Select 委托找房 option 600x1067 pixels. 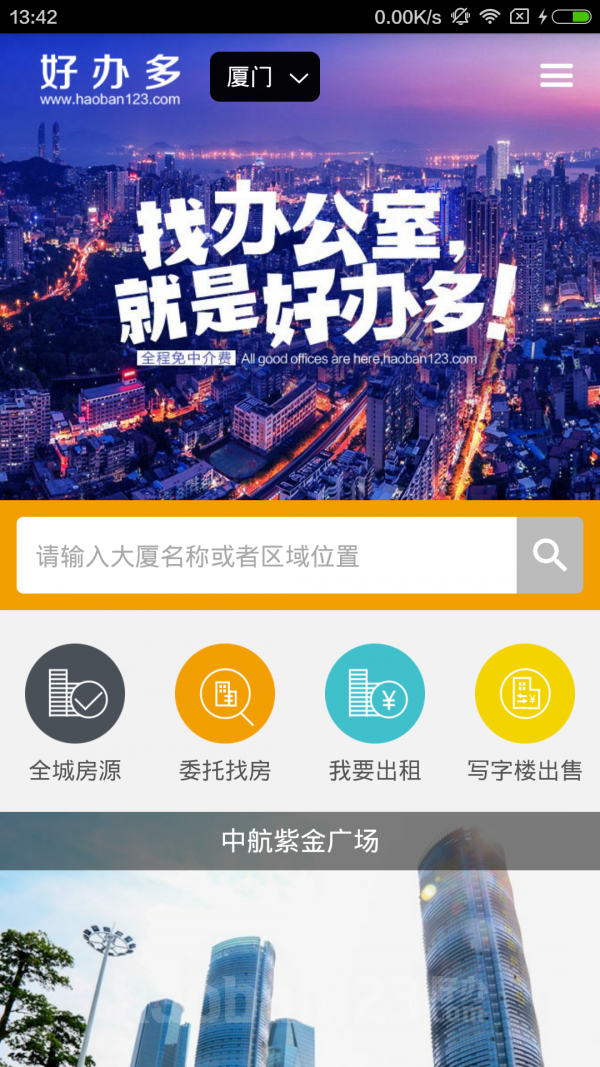(x=225, y=712)
